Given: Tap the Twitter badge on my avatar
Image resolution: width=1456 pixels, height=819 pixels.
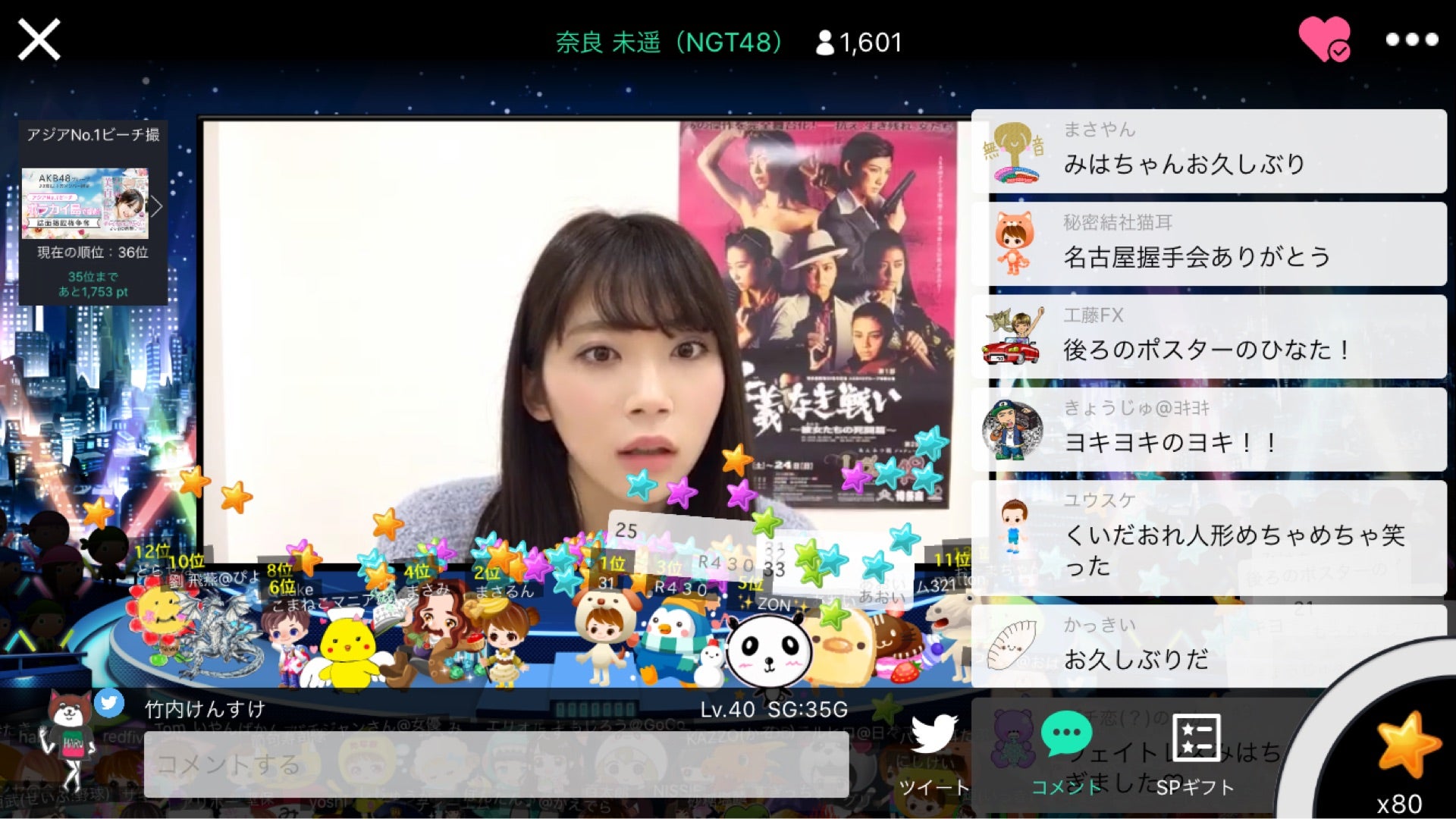Looking at the screenshot, I should click(109, 703).
